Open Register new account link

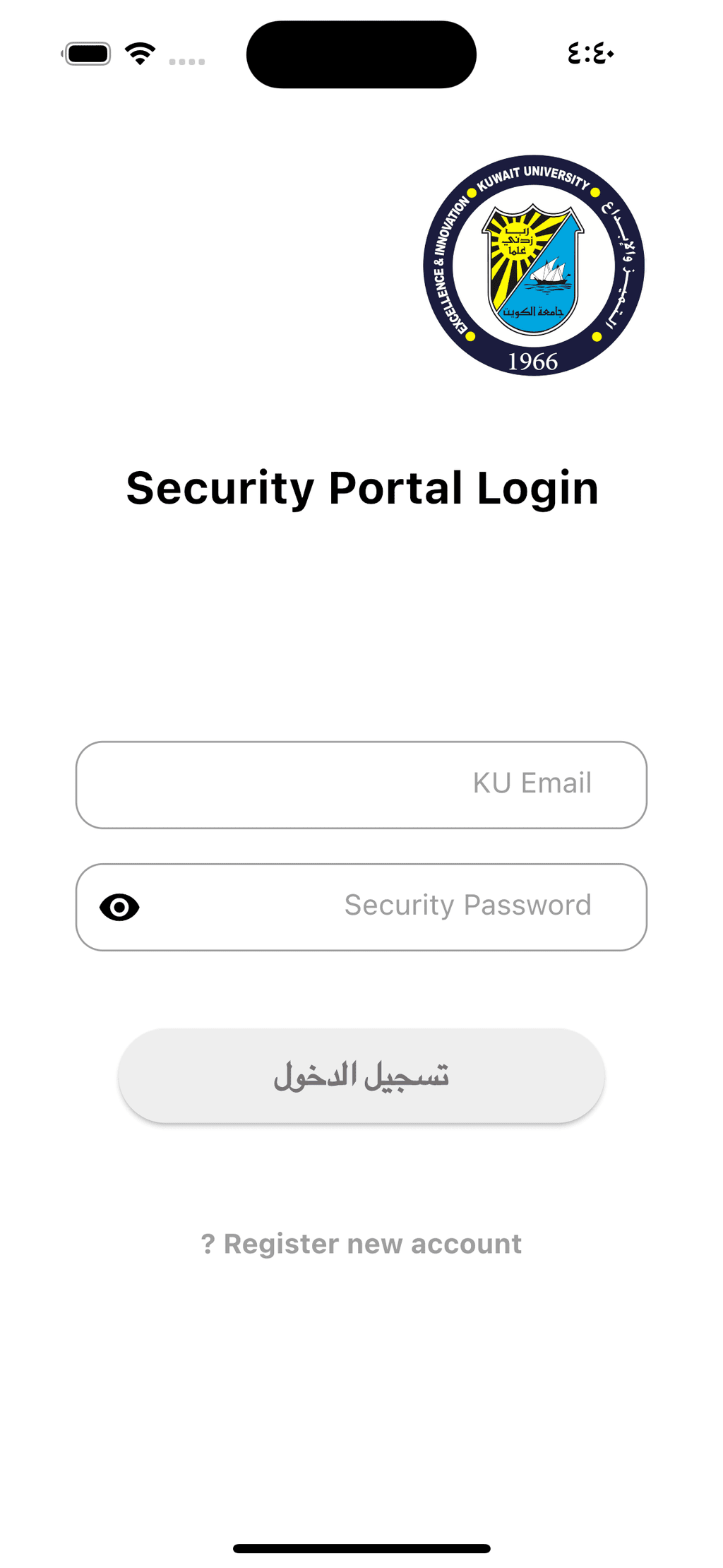point(361,1244)
